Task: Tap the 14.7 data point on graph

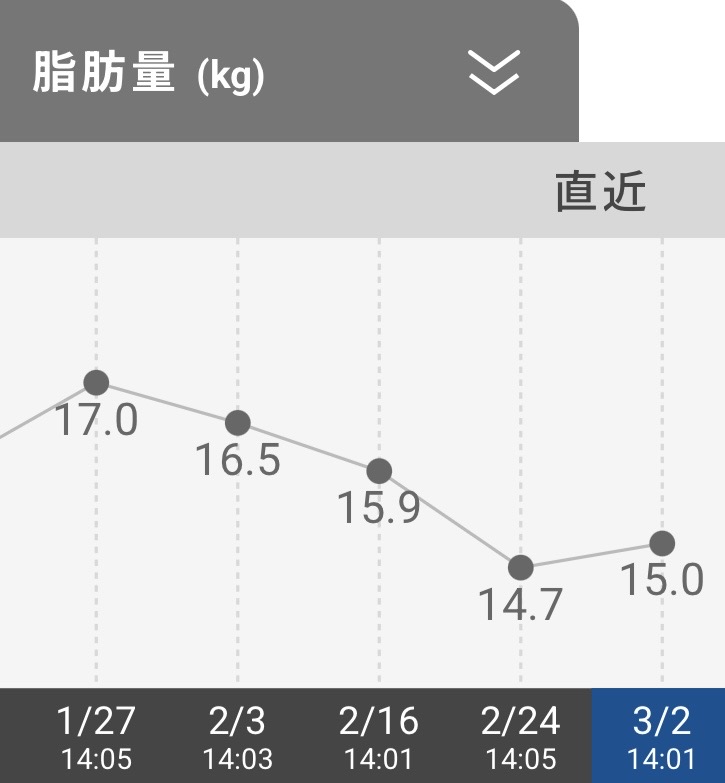Action: coord(521,567)
